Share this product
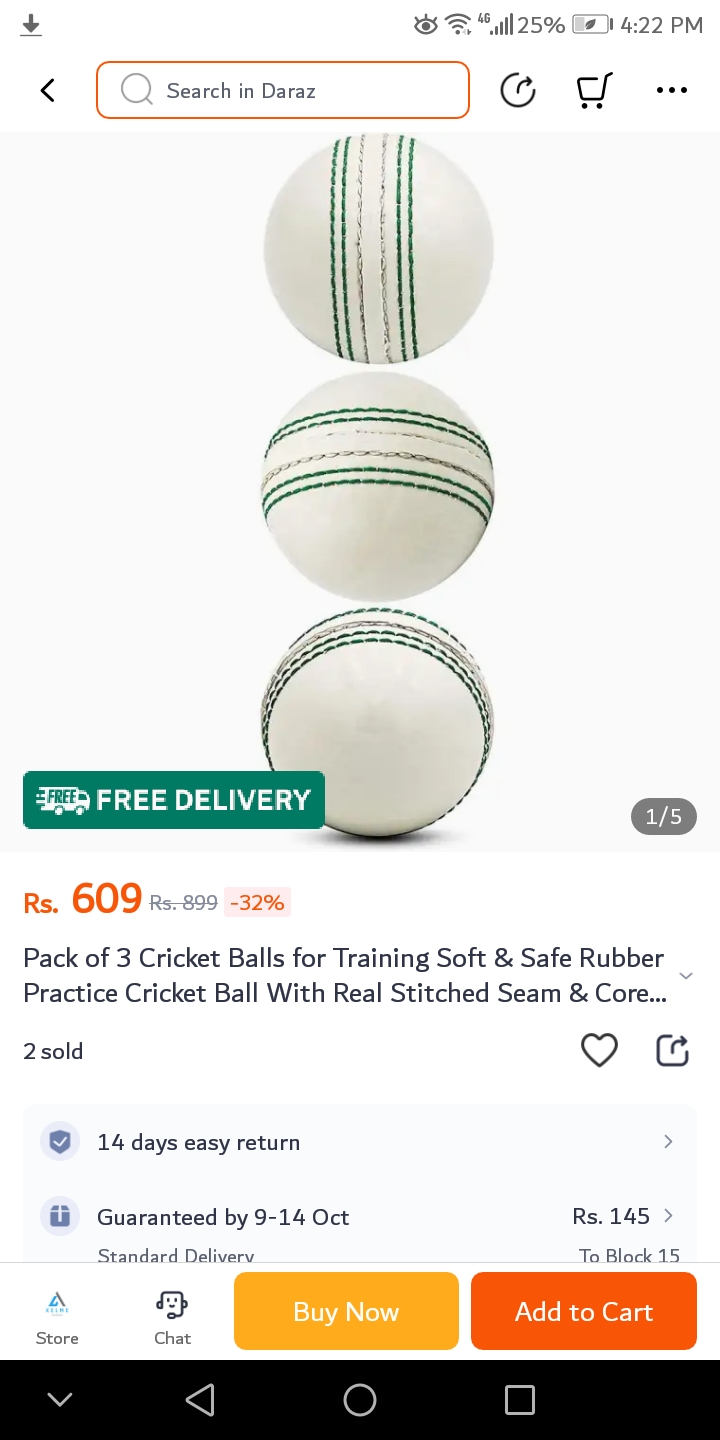This screenshot has width=720, height=1440. click(x=672, y=1050)
